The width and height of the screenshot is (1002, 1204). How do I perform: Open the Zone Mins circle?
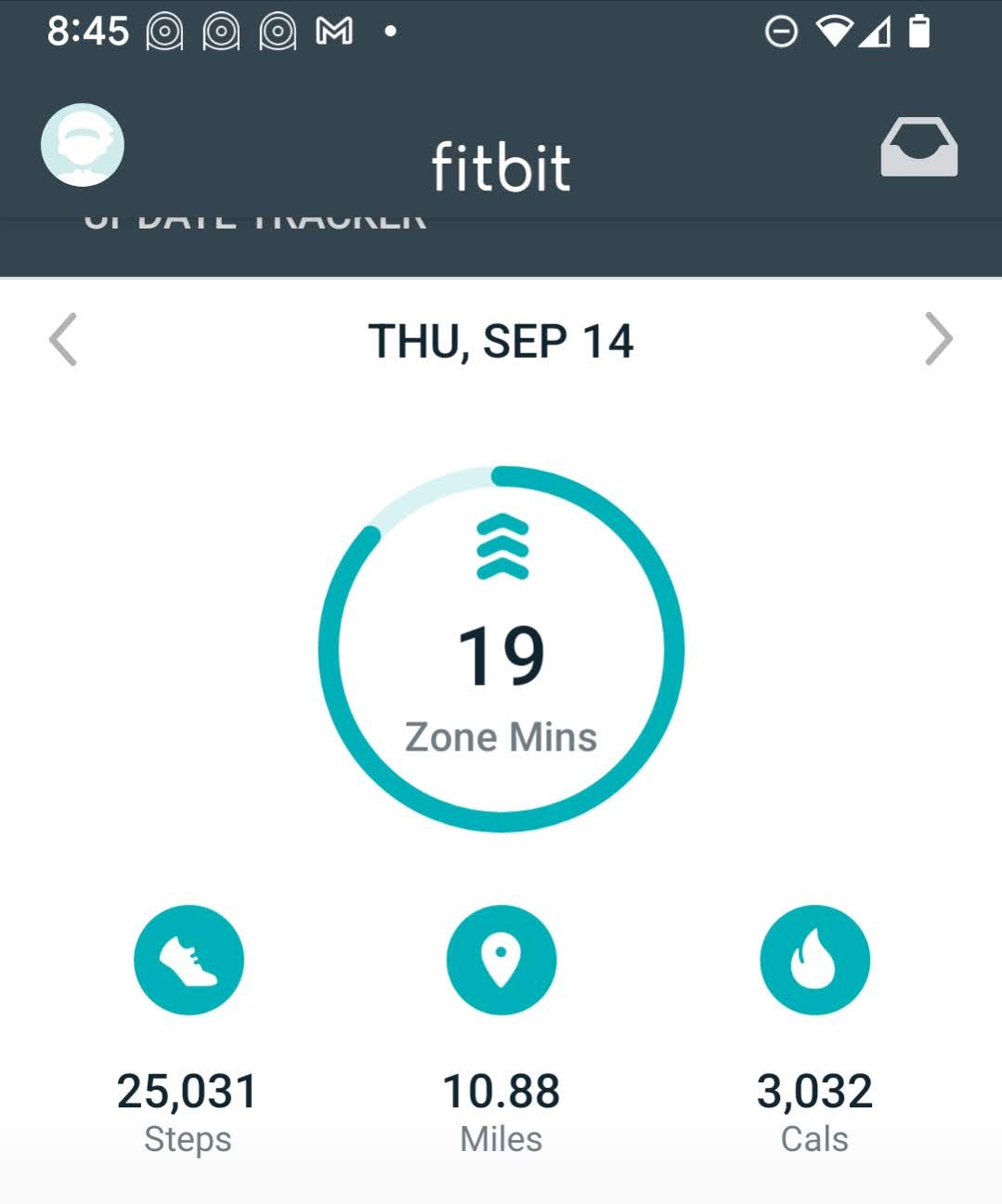[501, 648]
